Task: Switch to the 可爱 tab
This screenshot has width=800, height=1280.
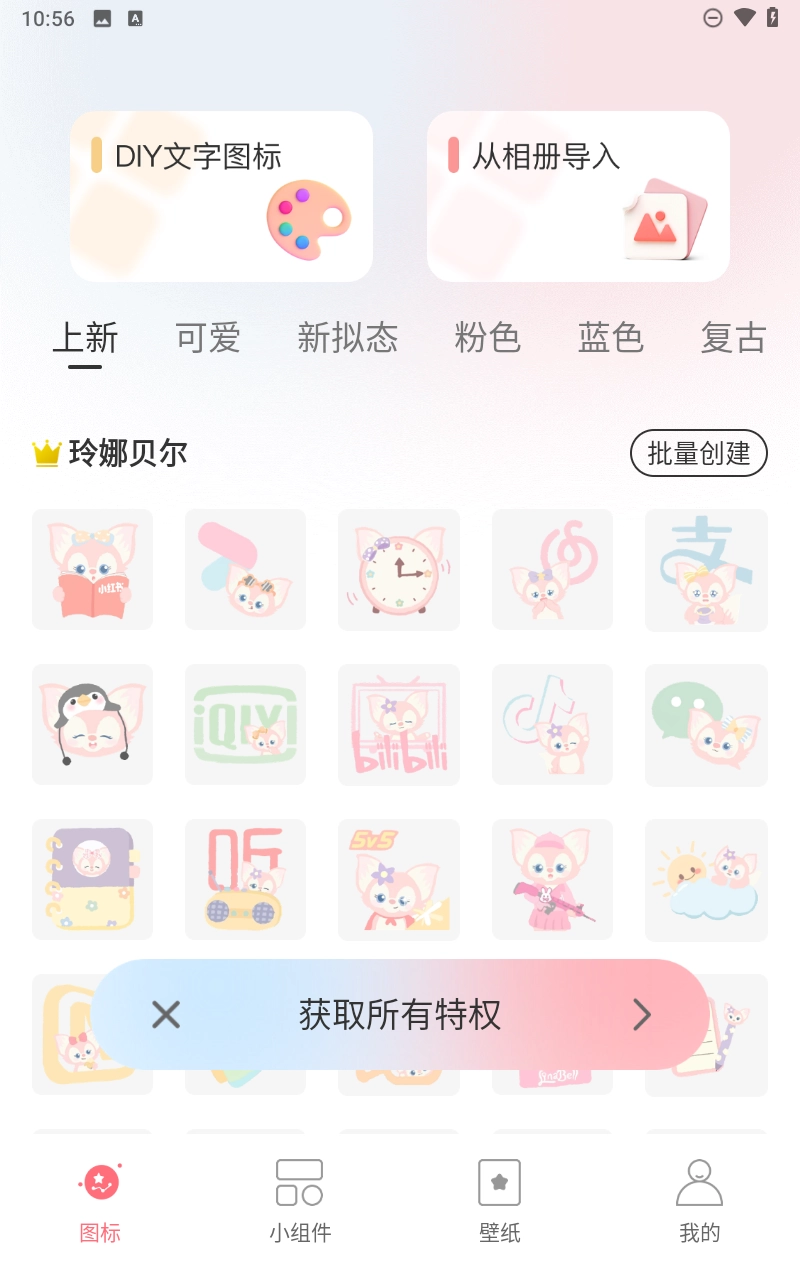Action: tap(207, 338)
